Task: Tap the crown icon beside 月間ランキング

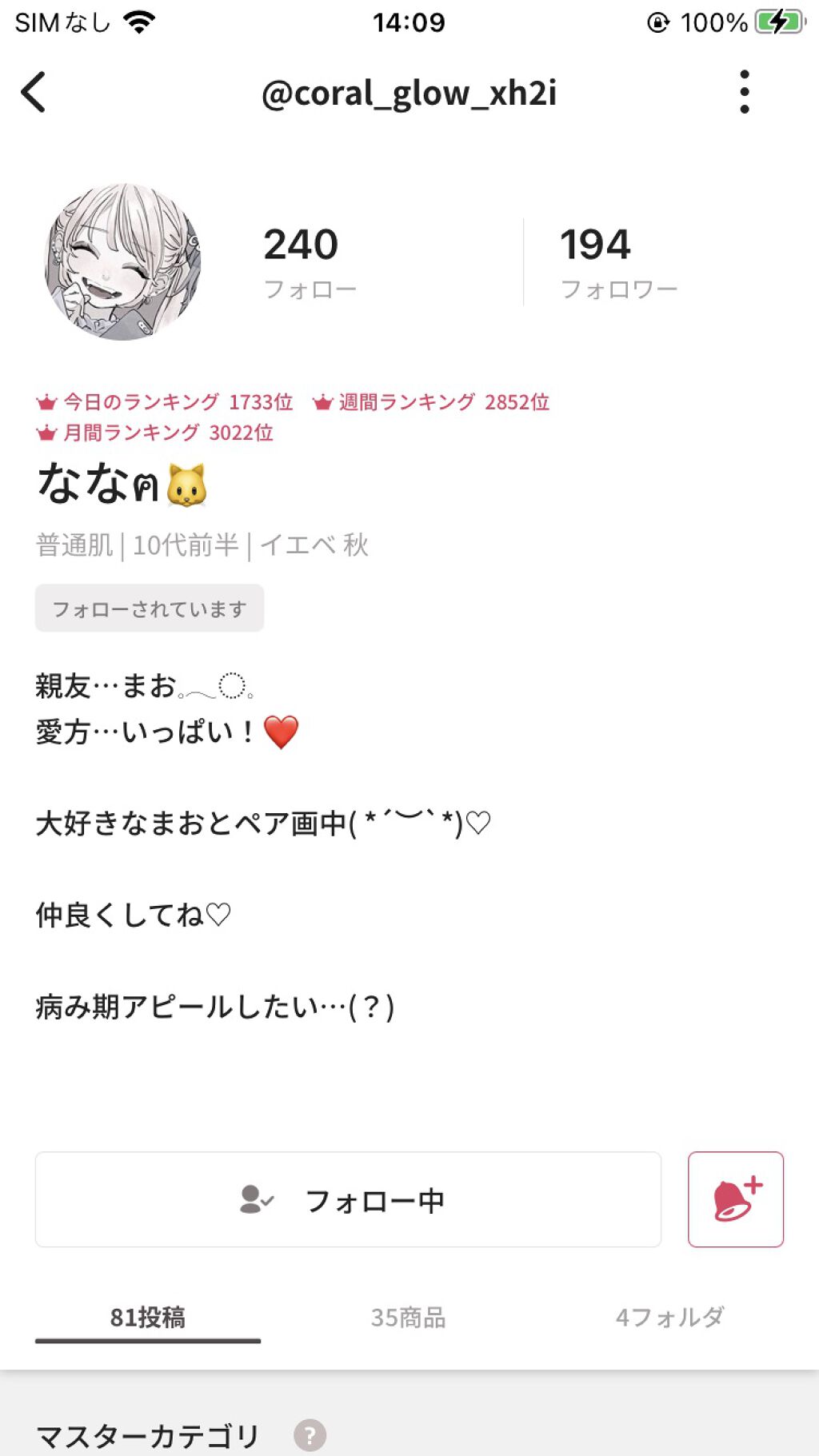Action: (46, 433)
